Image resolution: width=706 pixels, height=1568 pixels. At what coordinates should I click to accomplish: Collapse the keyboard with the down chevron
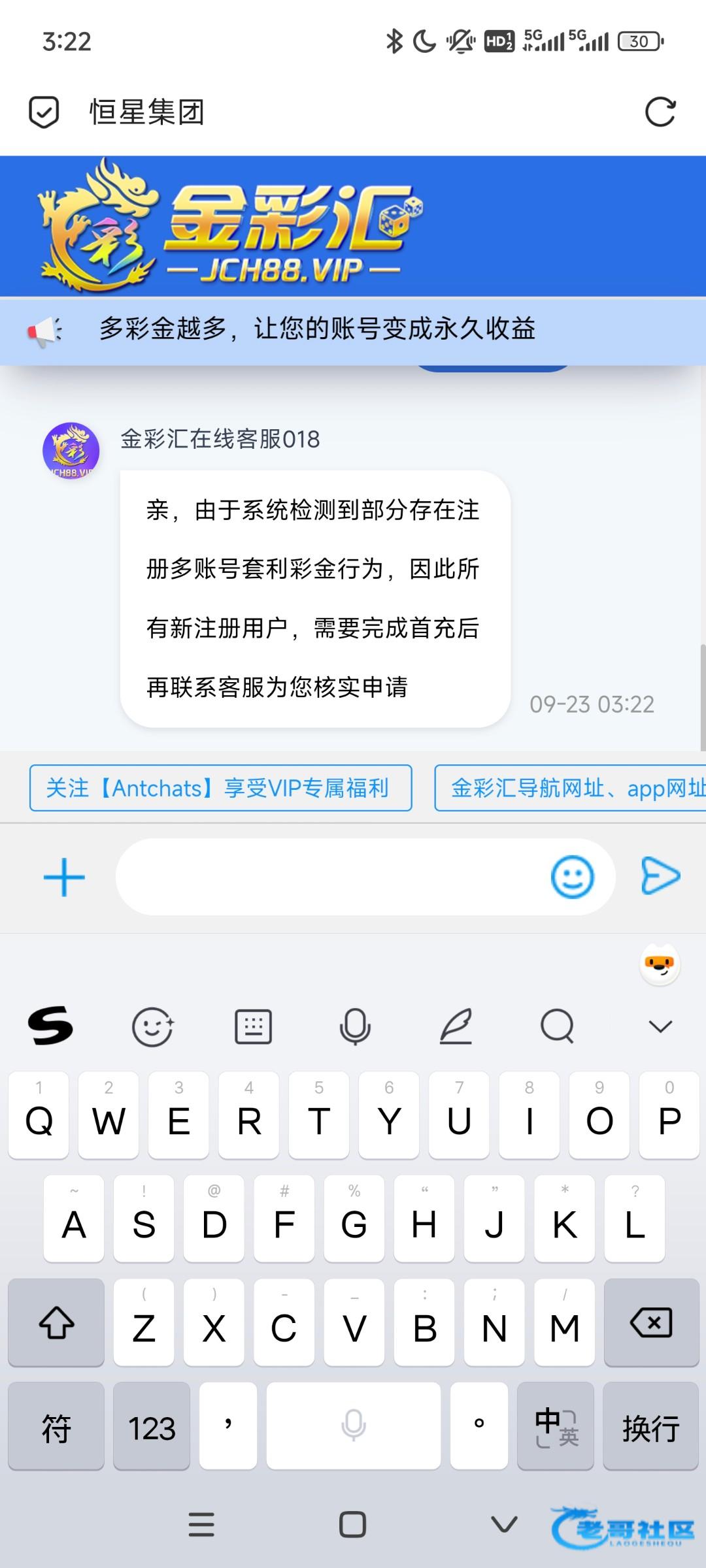point(660,1026)
